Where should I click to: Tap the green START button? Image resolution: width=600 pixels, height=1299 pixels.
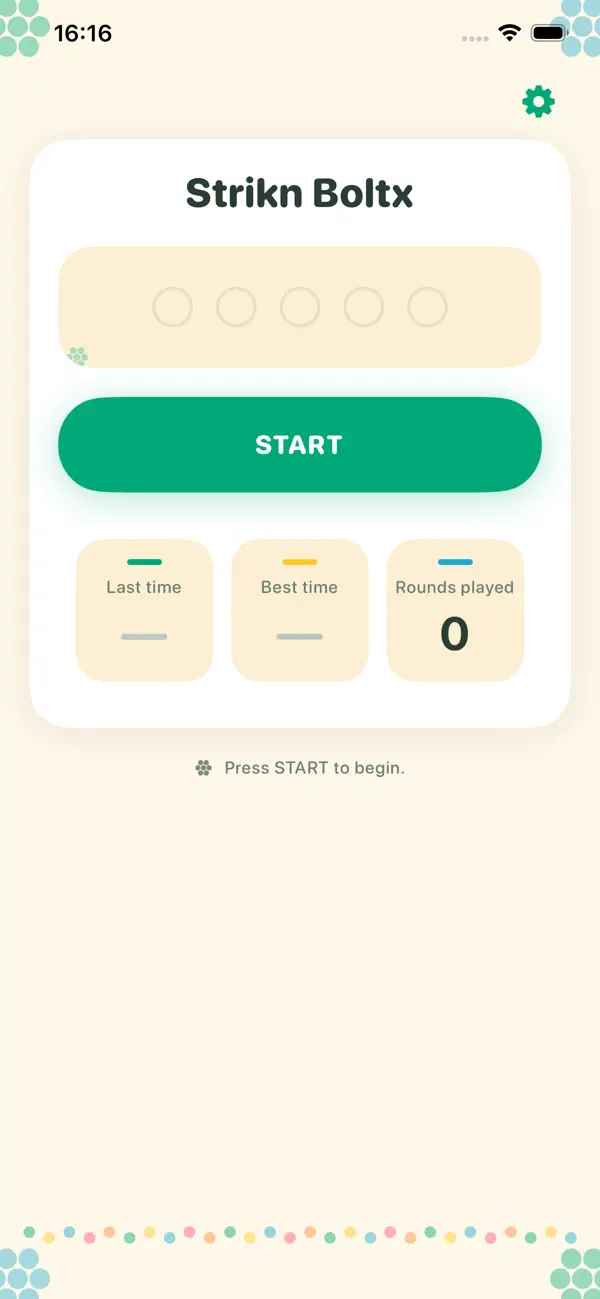tap(300, 445)
